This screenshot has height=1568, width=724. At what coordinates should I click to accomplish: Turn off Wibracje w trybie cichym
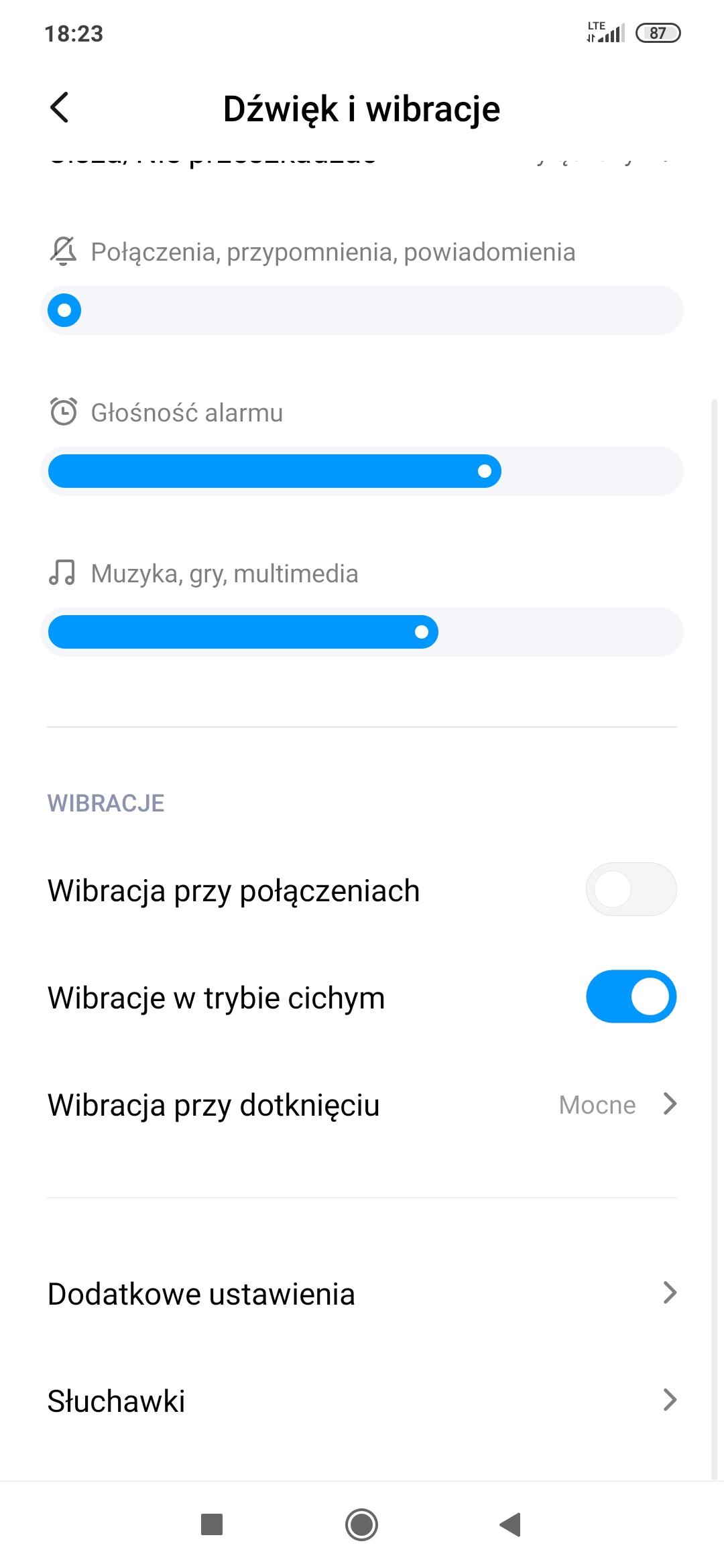coord(630,996)
